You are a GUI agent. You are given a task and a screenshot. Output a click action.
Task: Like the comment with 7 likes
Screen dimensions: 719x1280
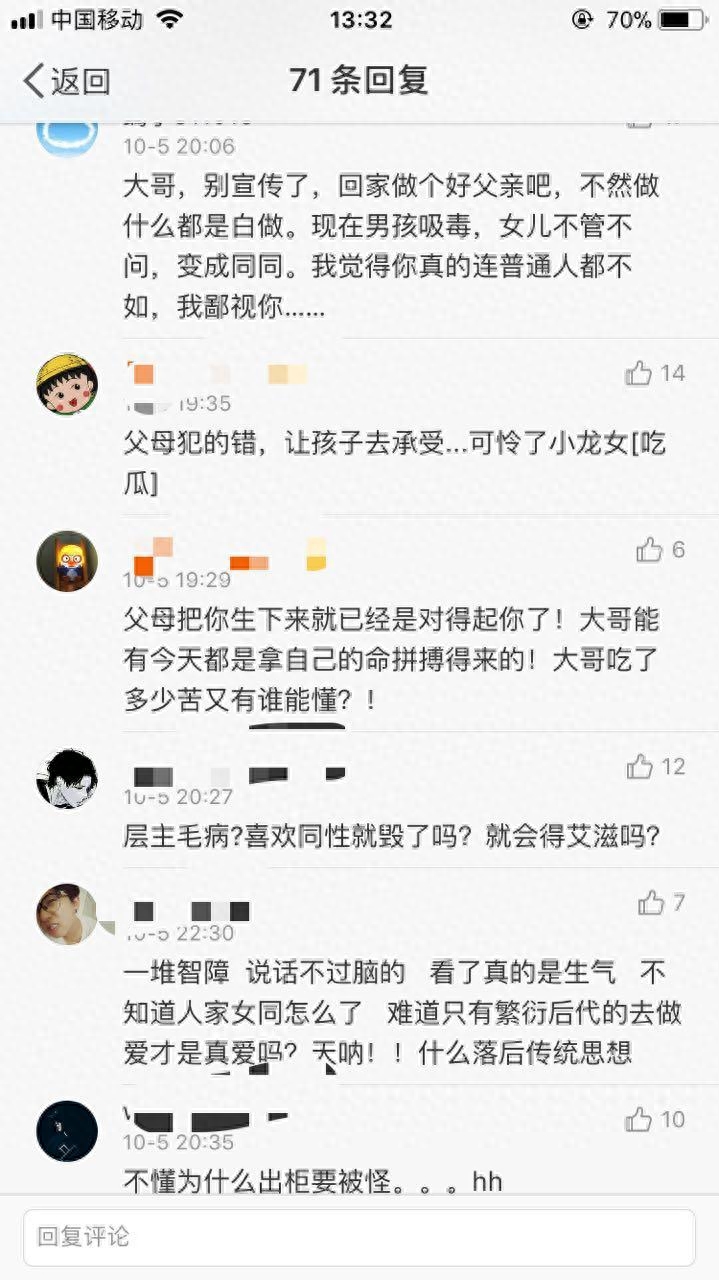tap(651, 903)
